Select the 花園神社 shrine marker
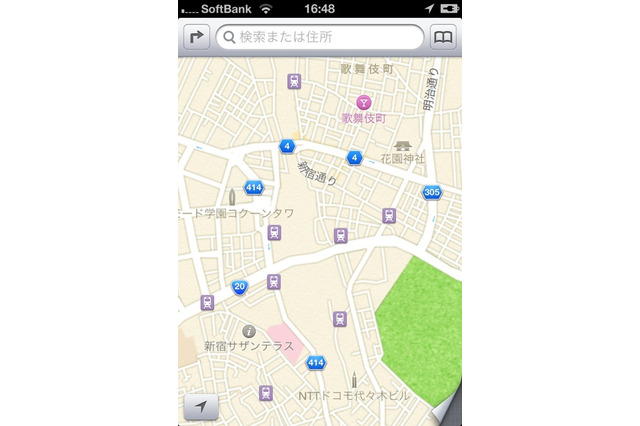This screenshot has width=640, height=426. point(403,145)
